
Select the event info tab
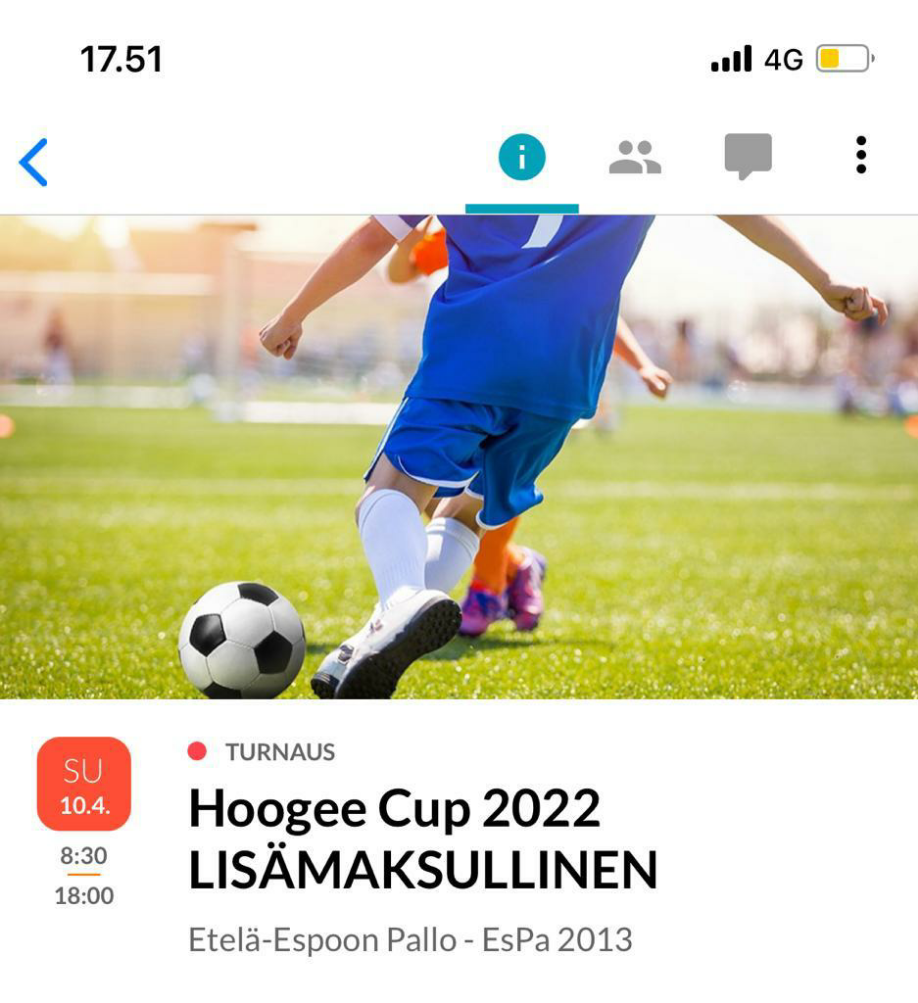pos(521,158)
